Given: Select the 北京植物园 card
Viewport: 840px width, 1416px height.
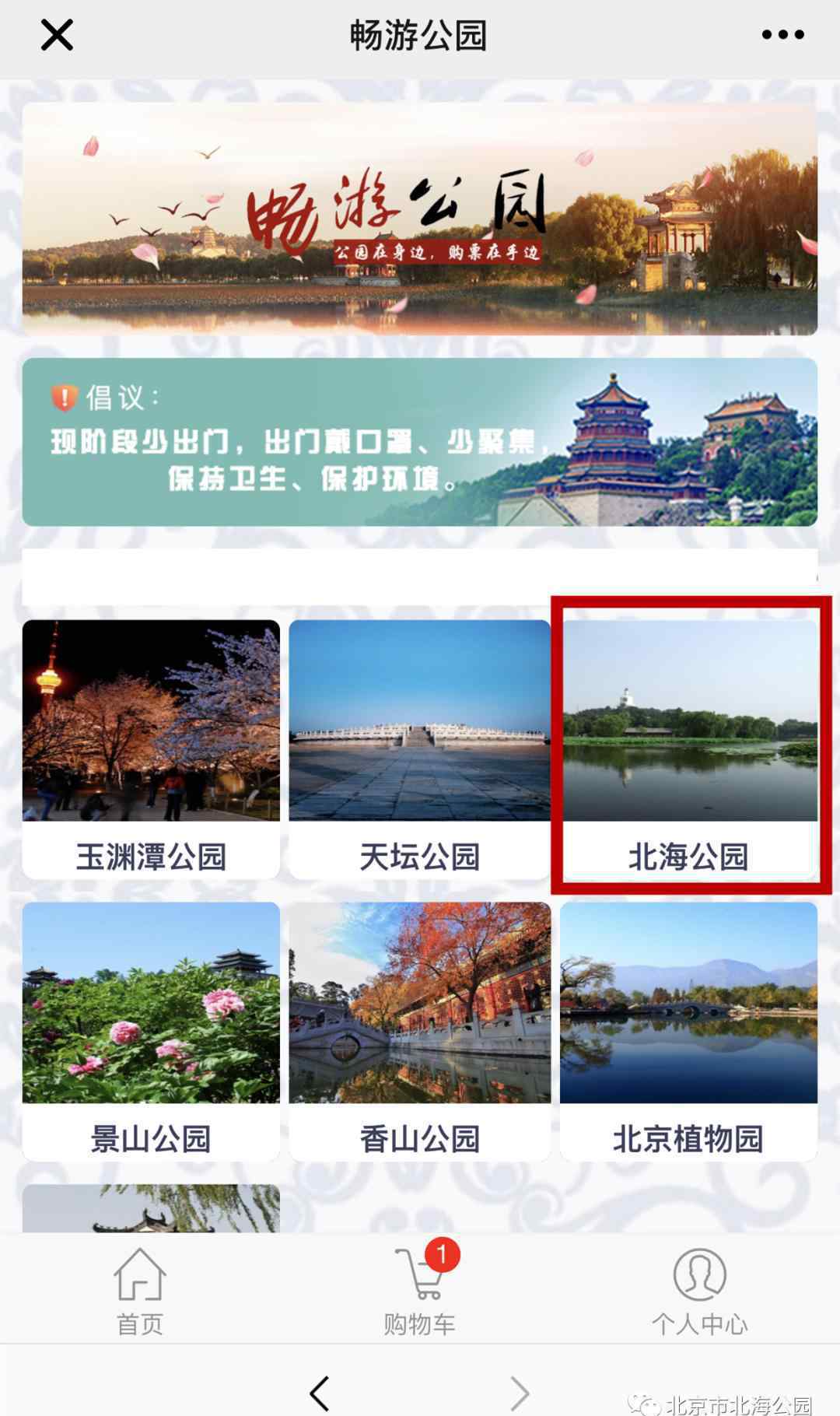Looking at the screenshot, I should (689, 1031).
